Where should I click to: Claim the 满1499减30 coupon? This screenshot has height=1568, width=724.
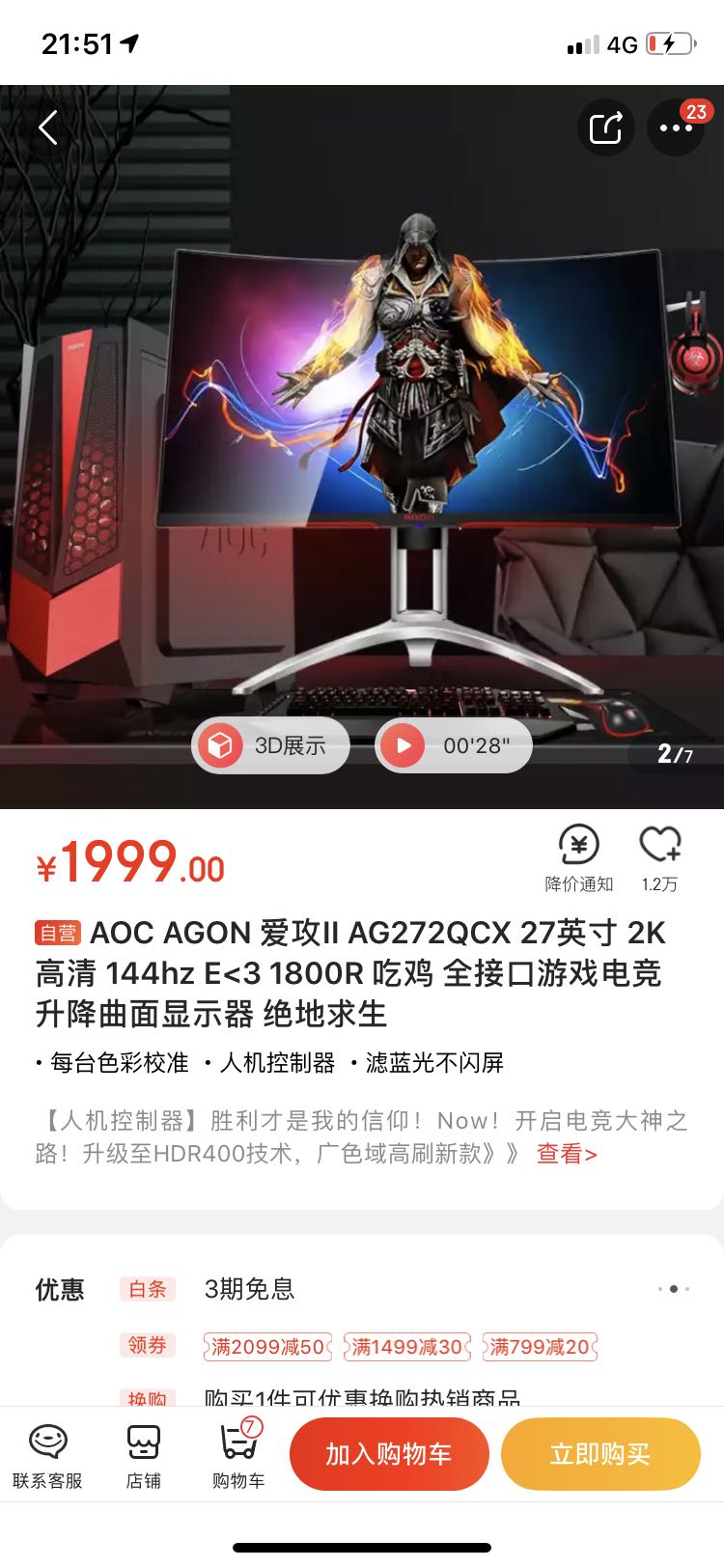(406, 1347)
